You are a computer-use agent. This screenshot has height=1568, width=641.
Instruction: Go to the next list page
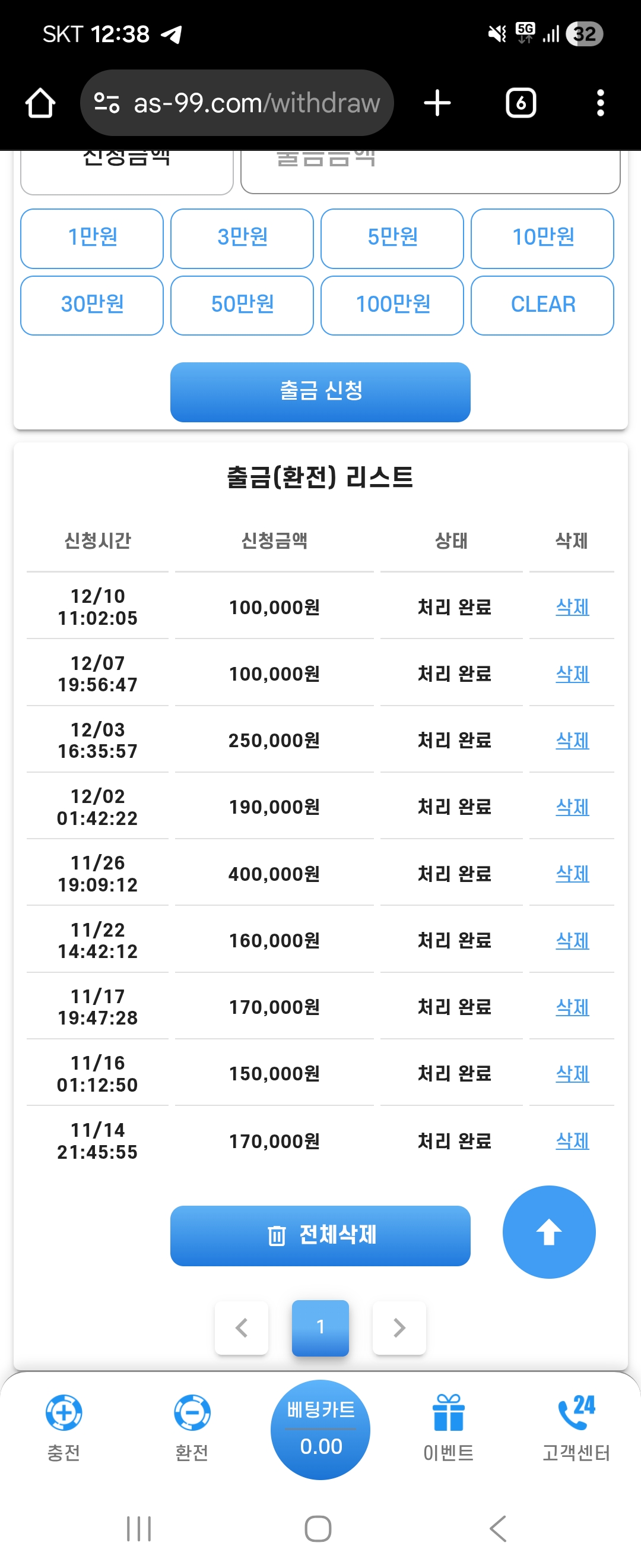pyautogui.click(x=399, y=1327)
